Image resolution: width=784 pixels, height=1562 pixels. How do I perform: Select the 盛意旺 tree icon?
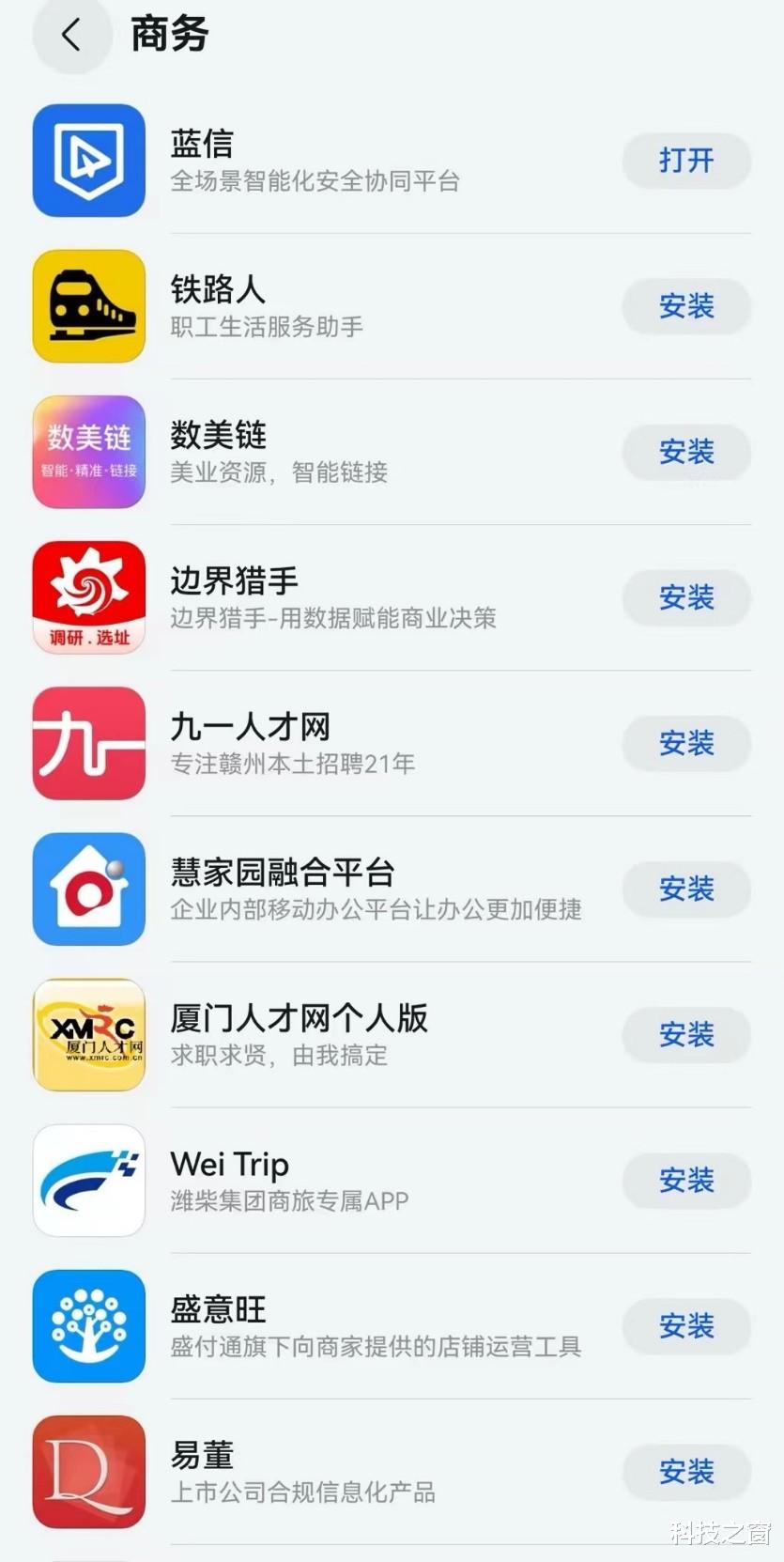(88, 1326)
